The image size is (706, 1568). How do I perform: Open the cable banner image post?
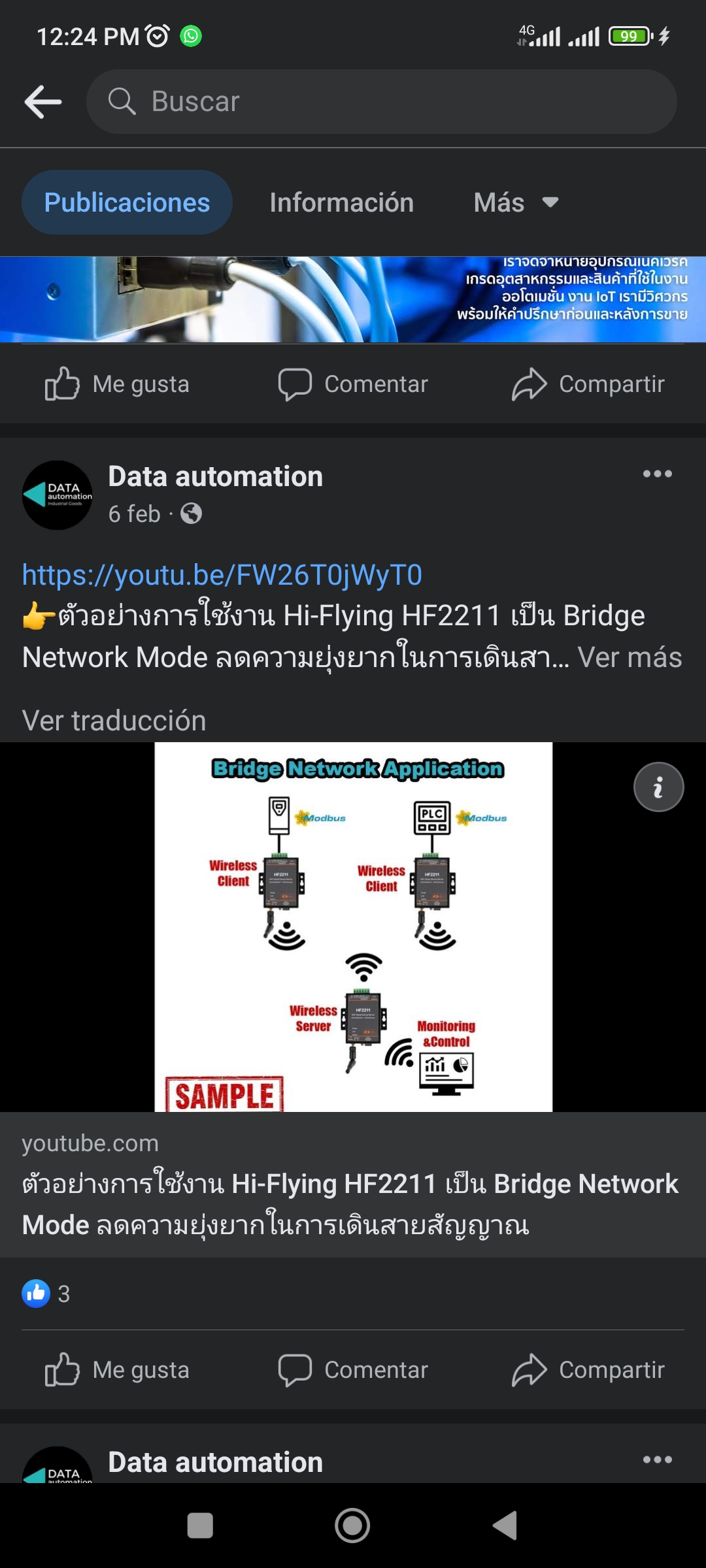coord(353,299)
